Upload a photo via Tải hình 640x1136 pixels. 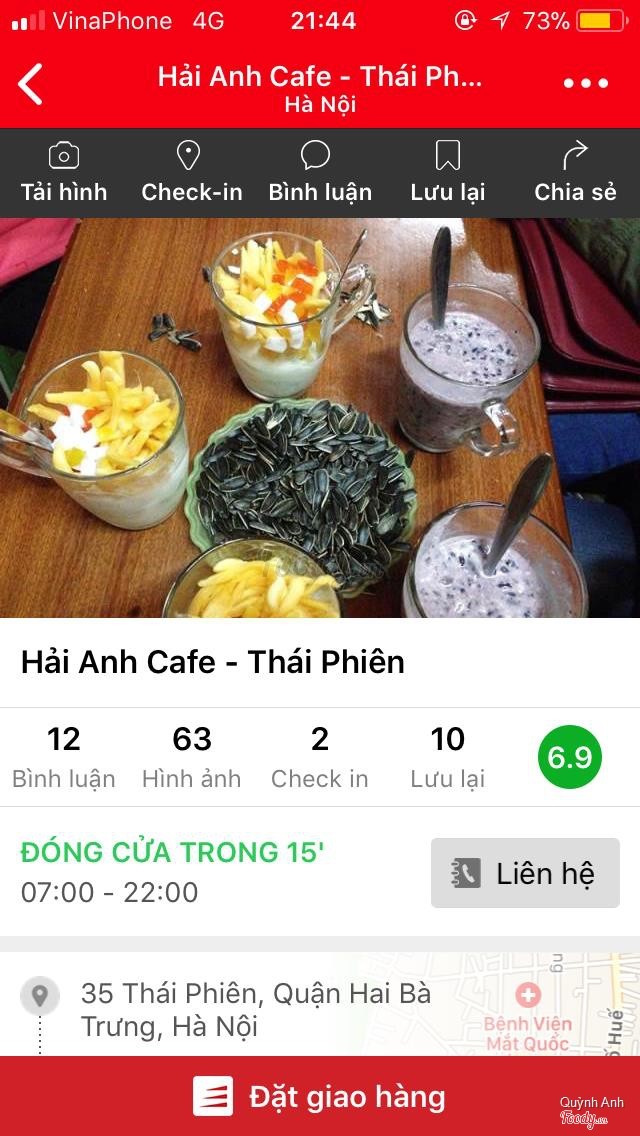pos(64,173)
